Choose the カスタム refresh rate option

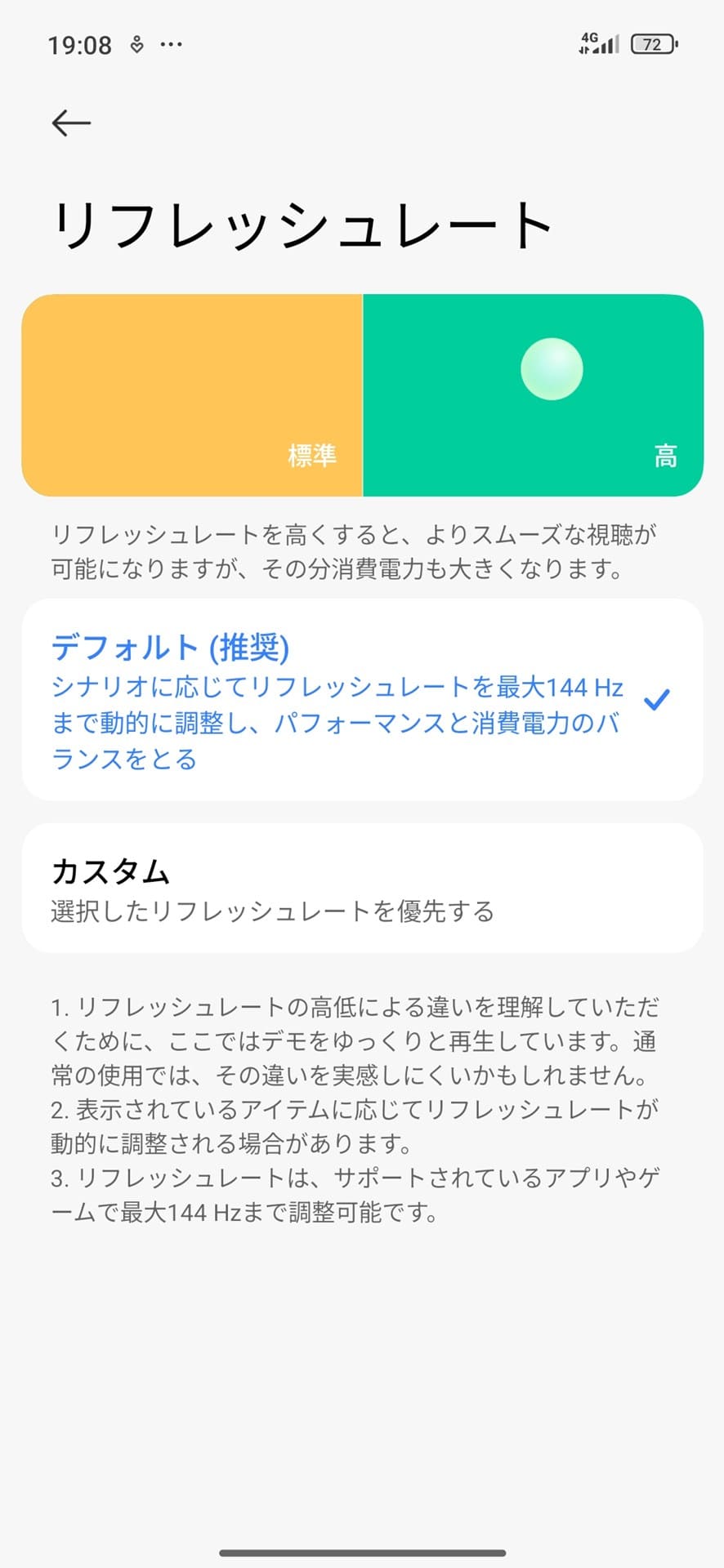[x=361, y=888]
